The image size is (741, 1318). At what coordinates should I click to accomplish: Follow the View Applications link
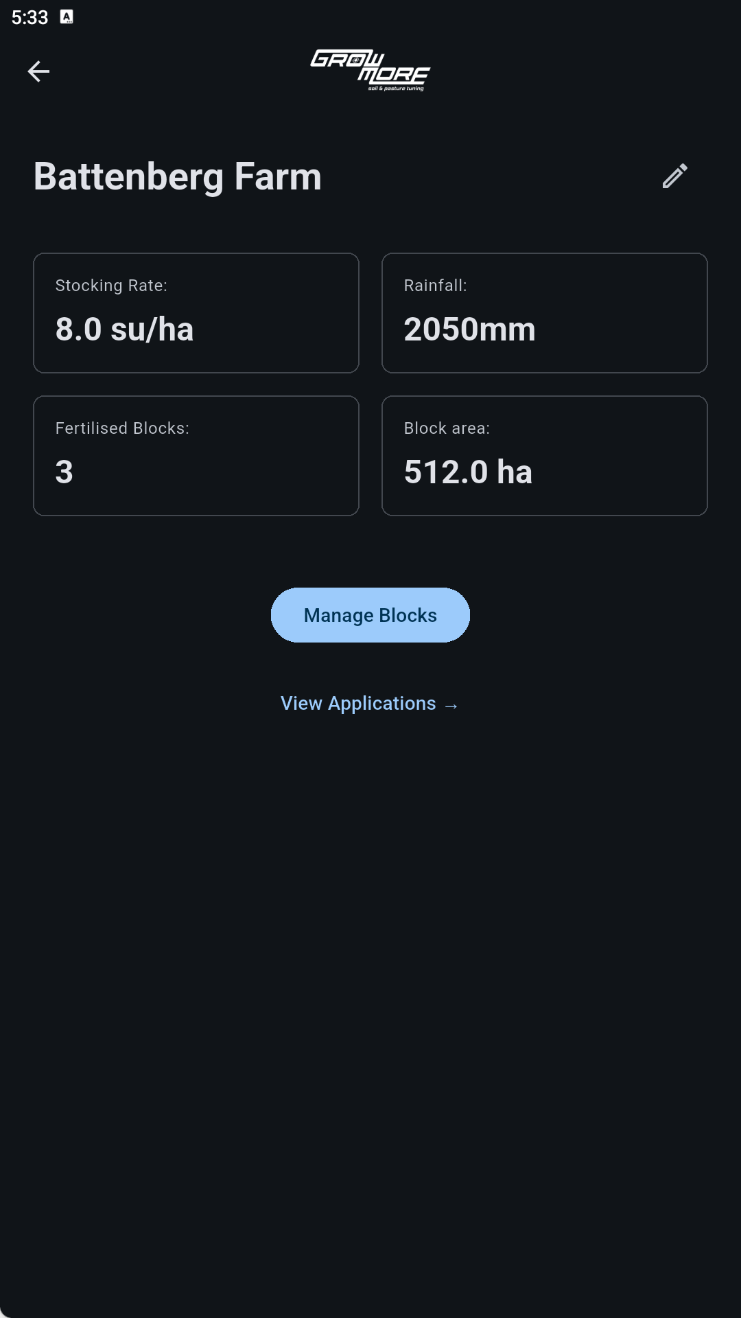(369, 704)
